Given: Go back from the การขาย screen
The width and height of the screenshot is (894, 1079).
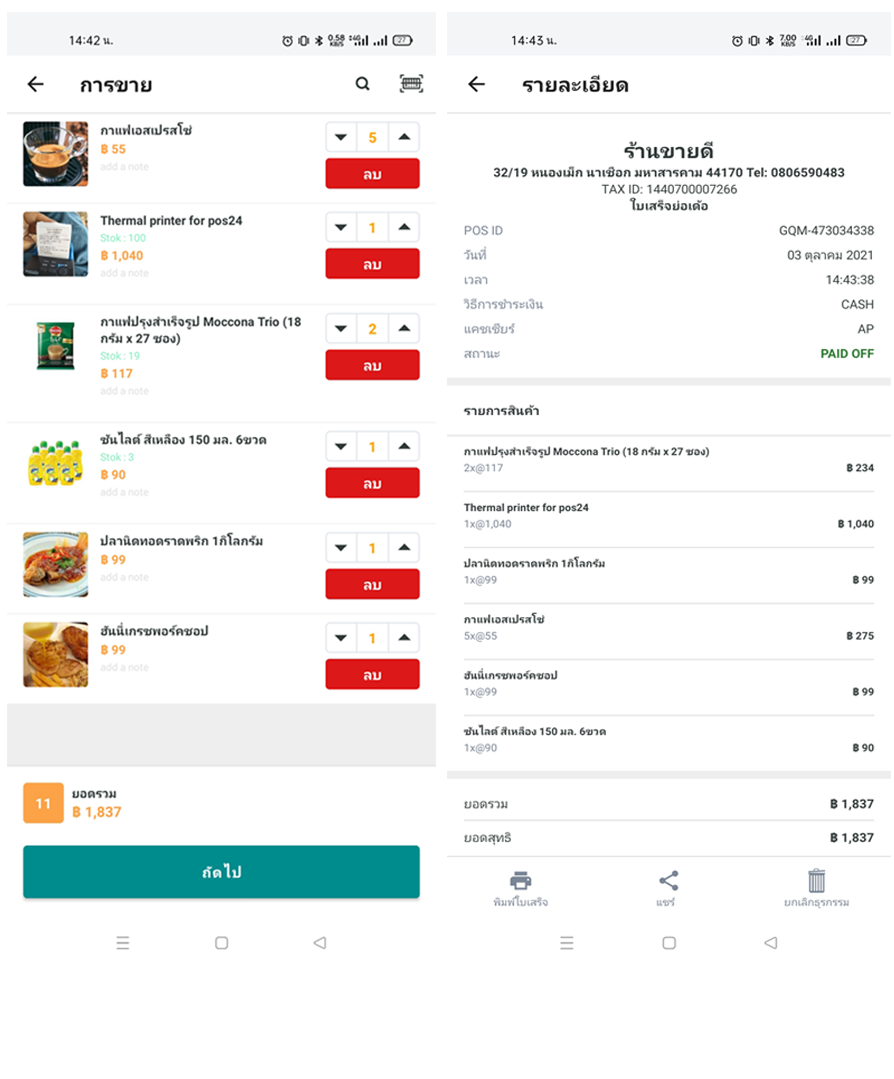Looking at the screenshot, I should click(36, 85).
